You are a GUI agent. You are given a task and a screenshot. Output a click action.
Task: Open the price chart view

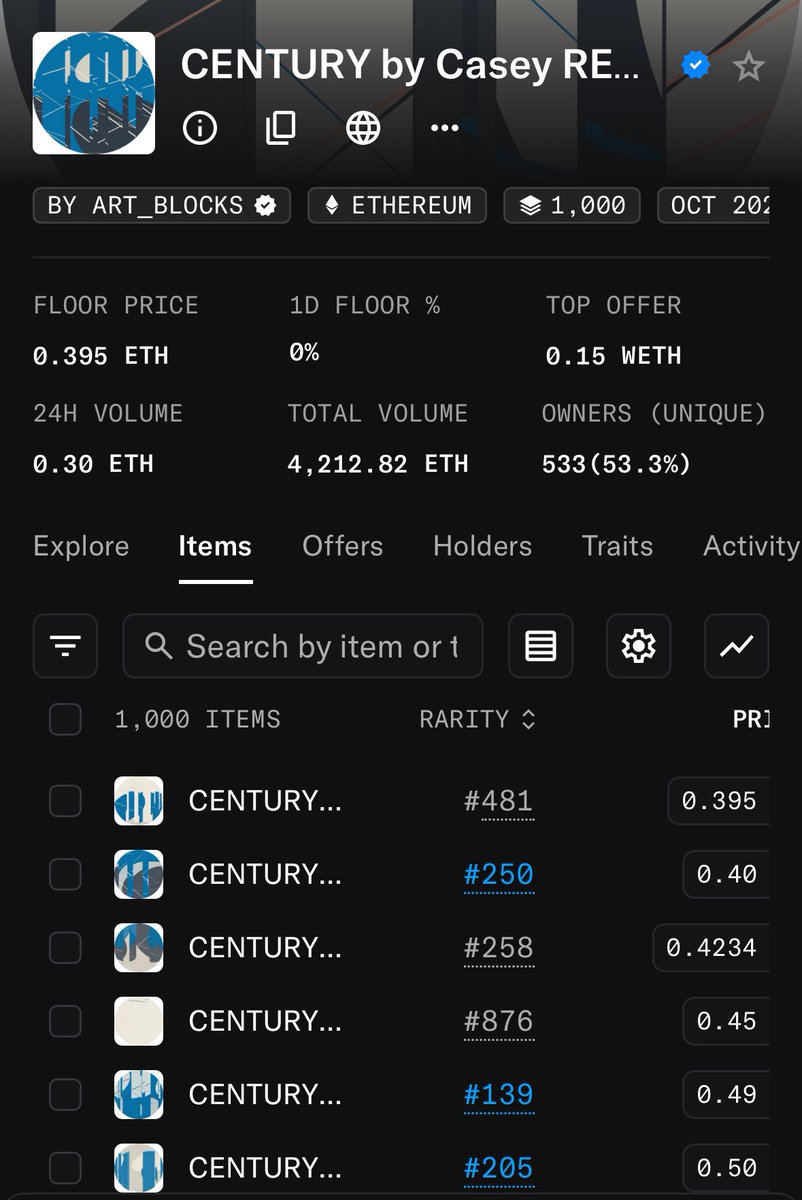[x=736, y=646]
